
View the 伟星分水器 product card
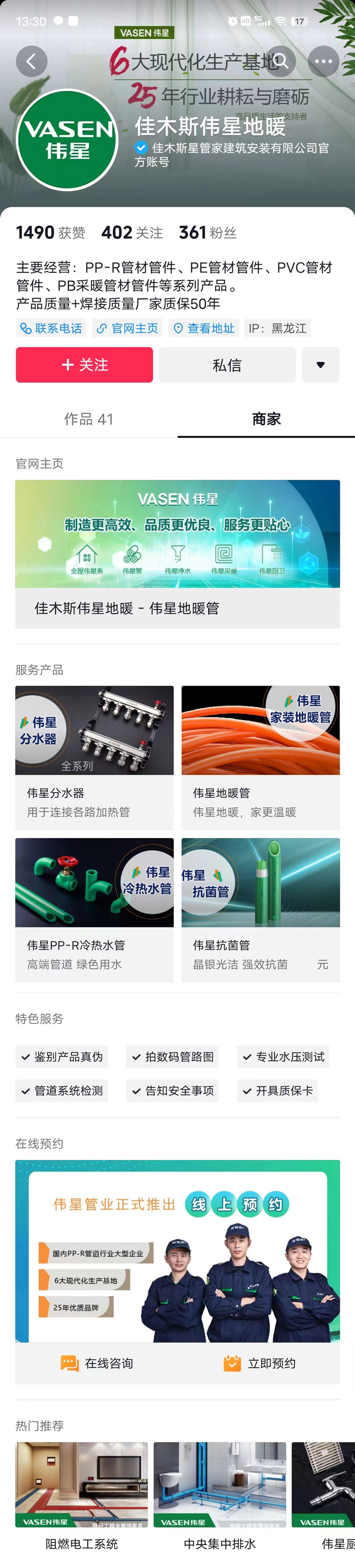tap(94, 757)
